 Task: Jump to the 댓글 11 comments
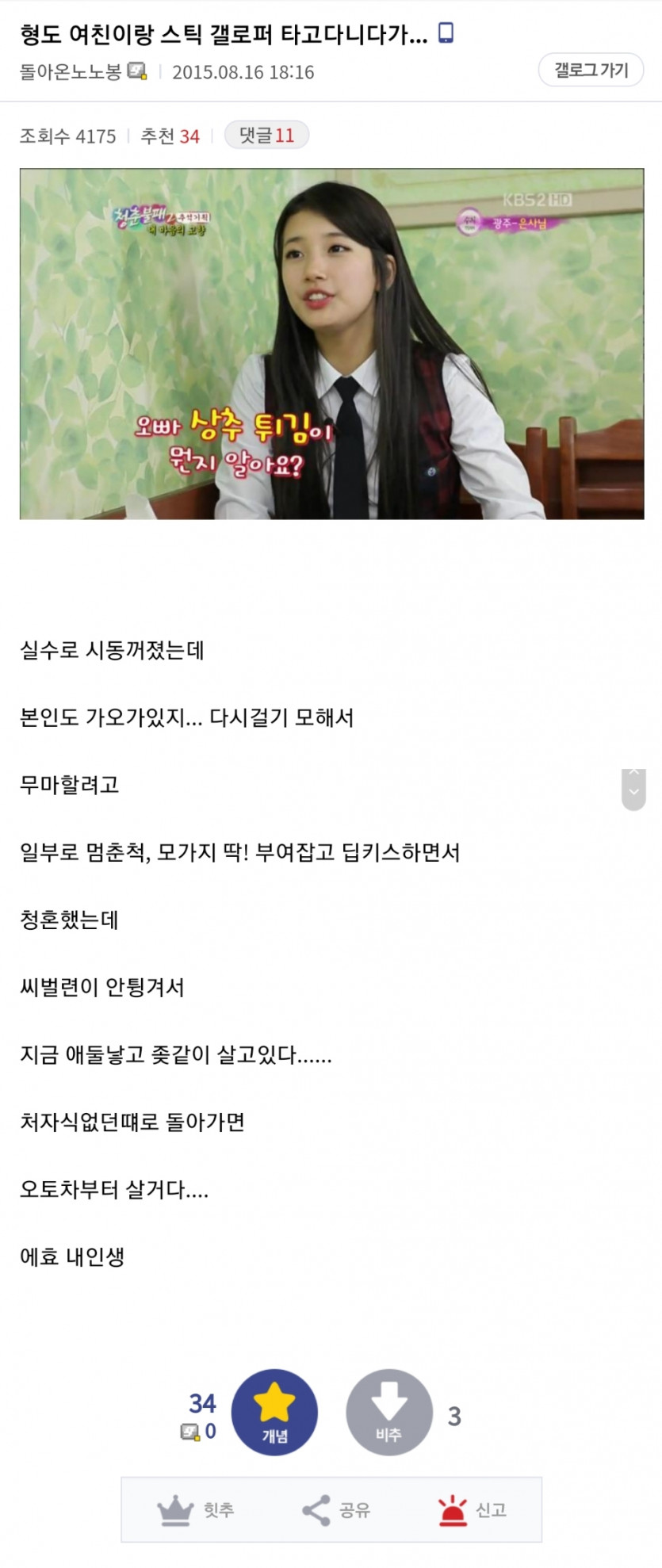tap(266, 136)
